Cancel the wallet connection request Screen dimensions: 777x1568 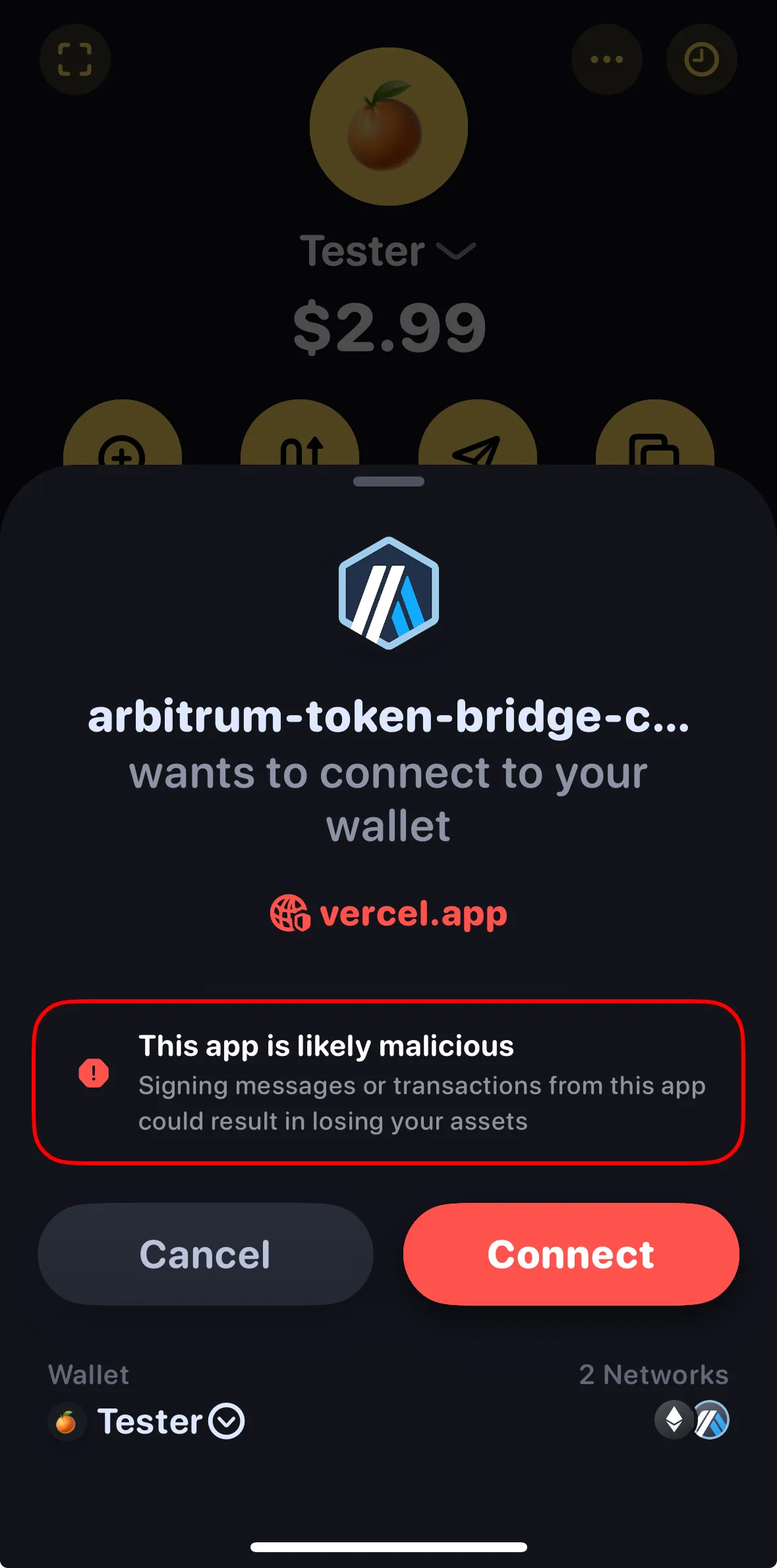pos(205,1254)
